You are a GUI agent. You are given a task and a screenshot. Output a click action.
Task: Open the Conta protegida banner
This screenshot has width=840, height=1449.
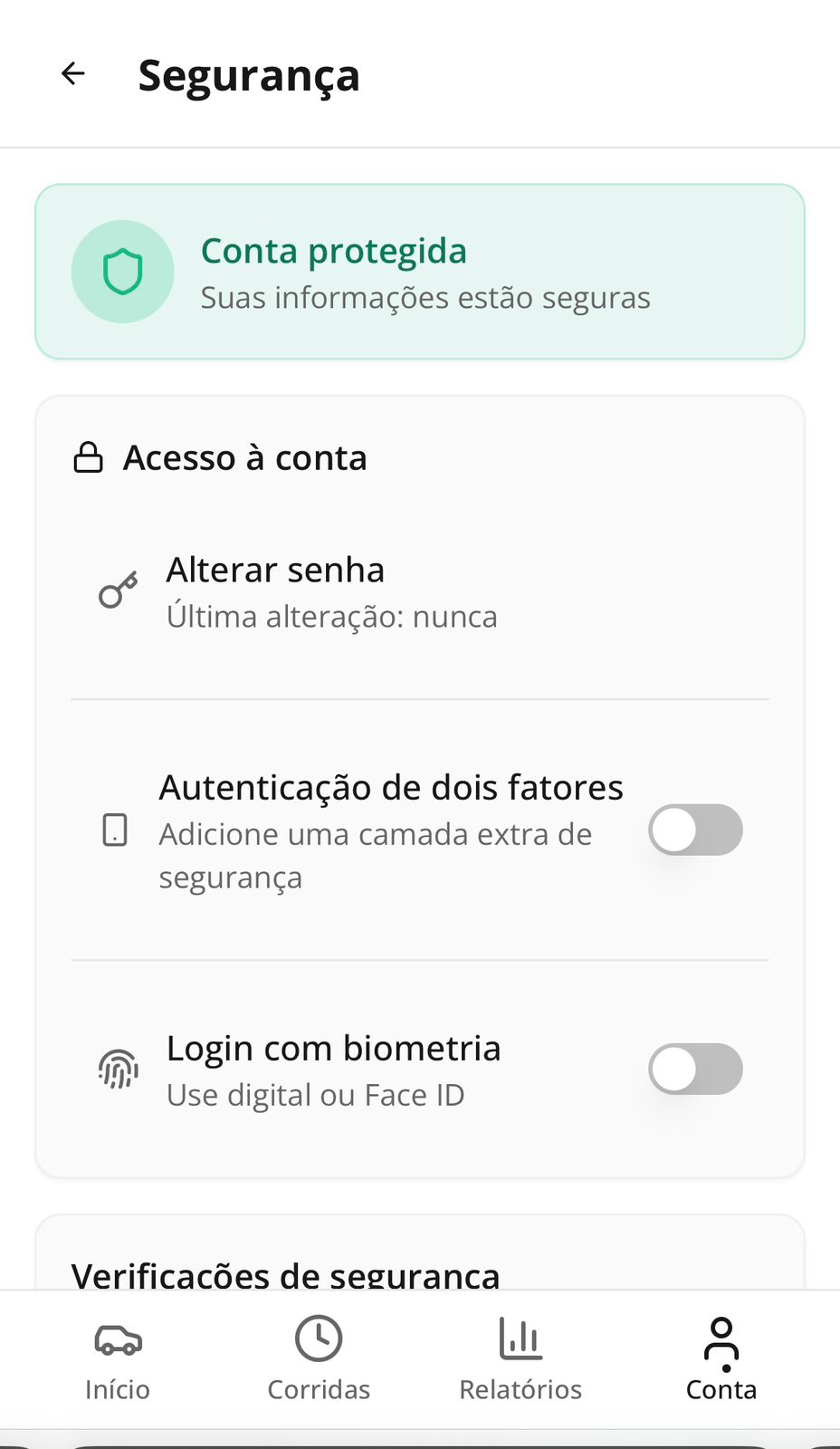pos(420,271)
